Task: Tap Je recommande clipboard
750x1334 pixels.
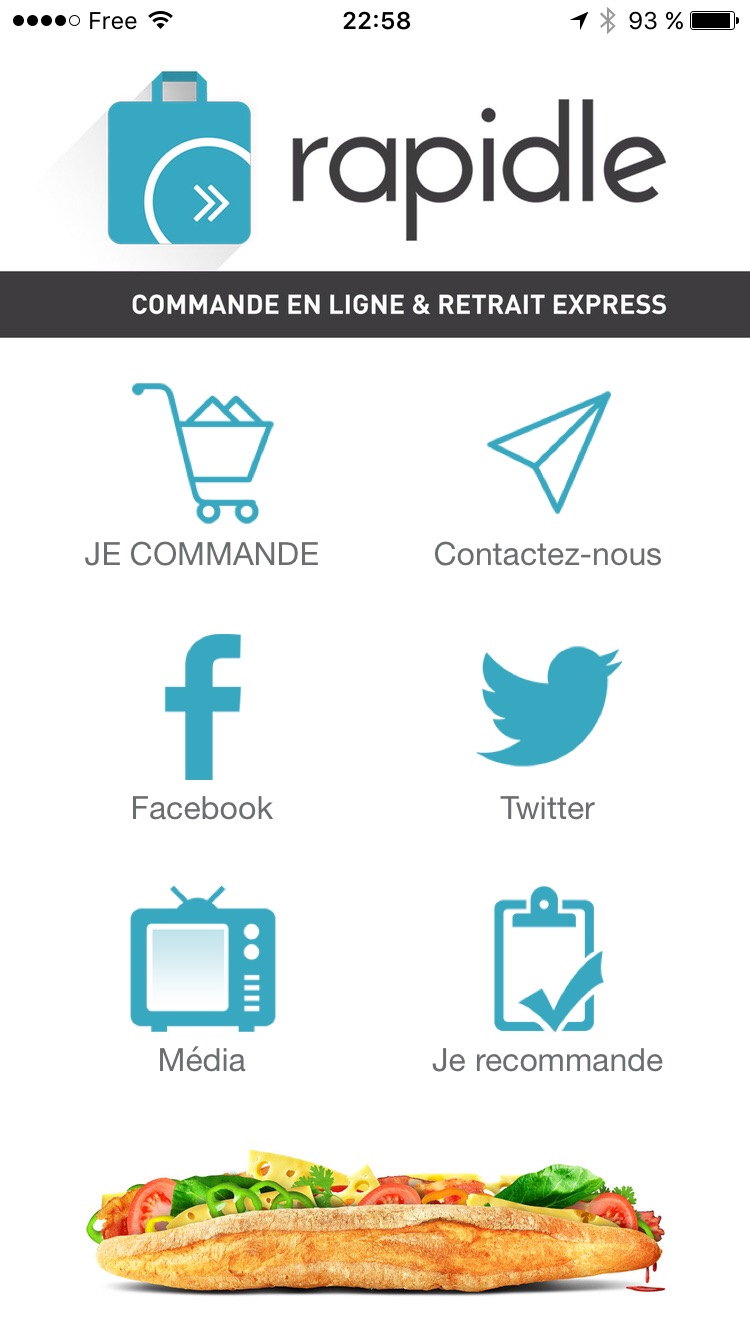Action: coord(548,960)
